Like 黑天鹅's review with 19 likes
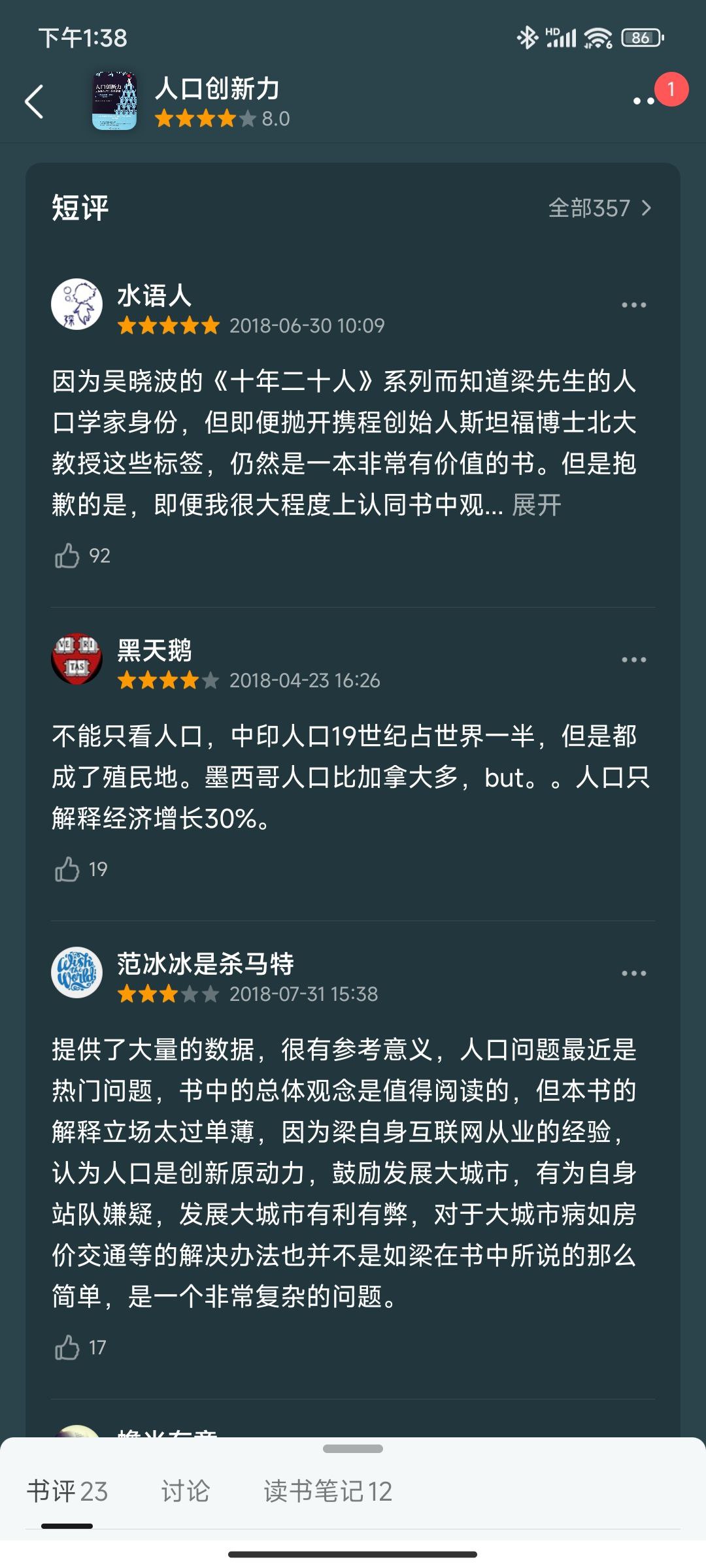This screenshot has height=1568, width=706. click(x=67, y=870)
